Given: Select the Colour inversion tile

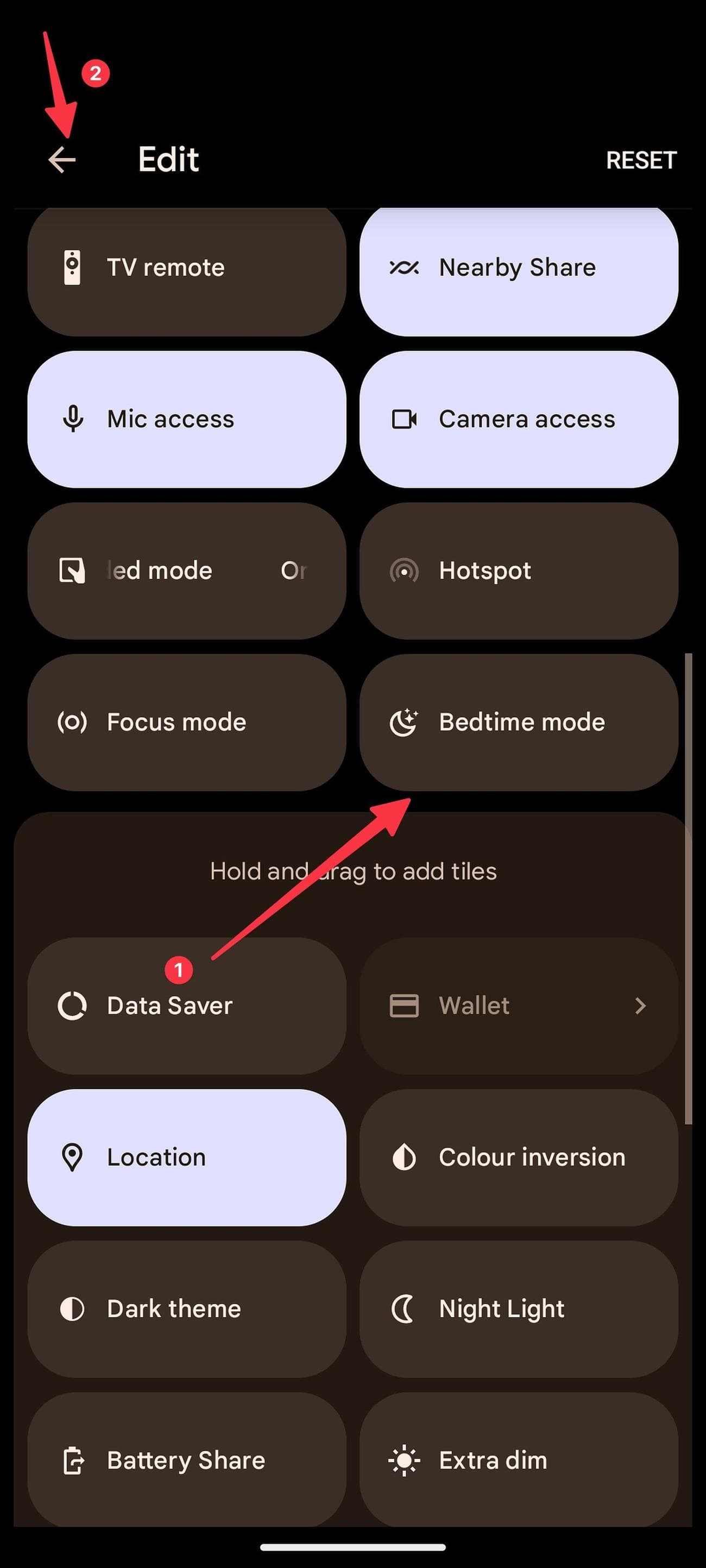Looking at the screenshot, I should [x=519, y=1158].
